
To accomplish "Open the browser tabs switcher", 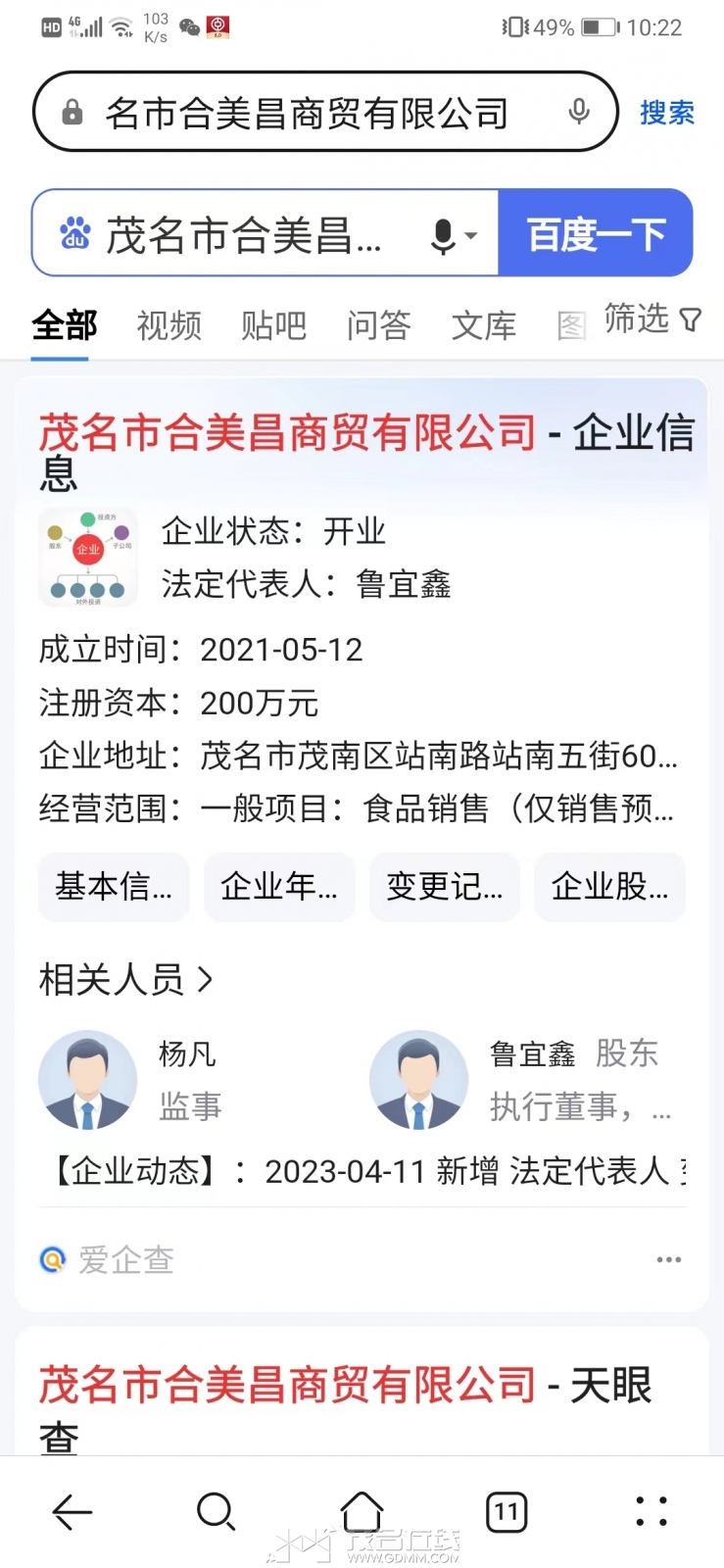I will 507,1511.
